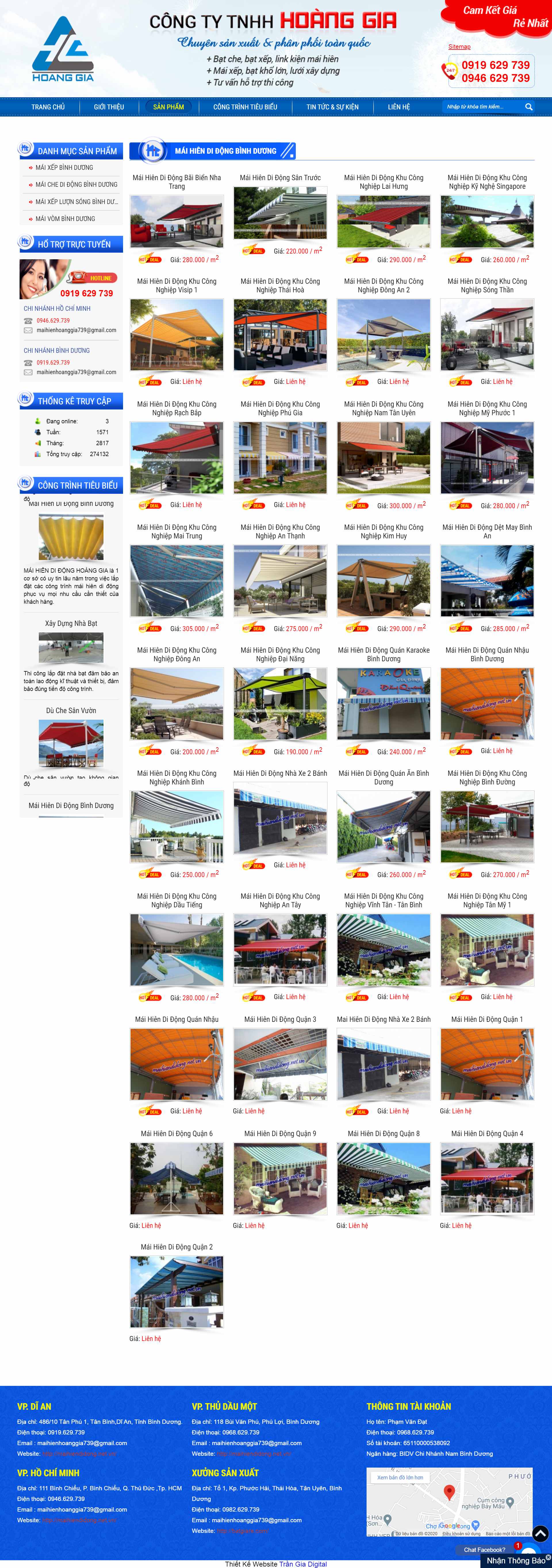Open TIN TỨC & SỰ KIỆN section

332,107
